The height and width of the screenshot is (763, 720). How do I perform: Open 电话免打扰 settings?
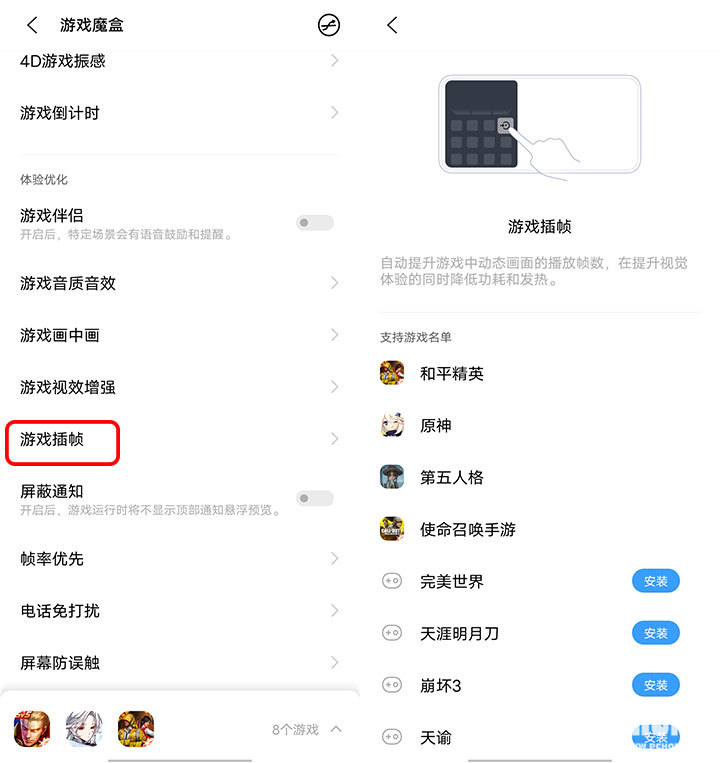click(180, 611)
